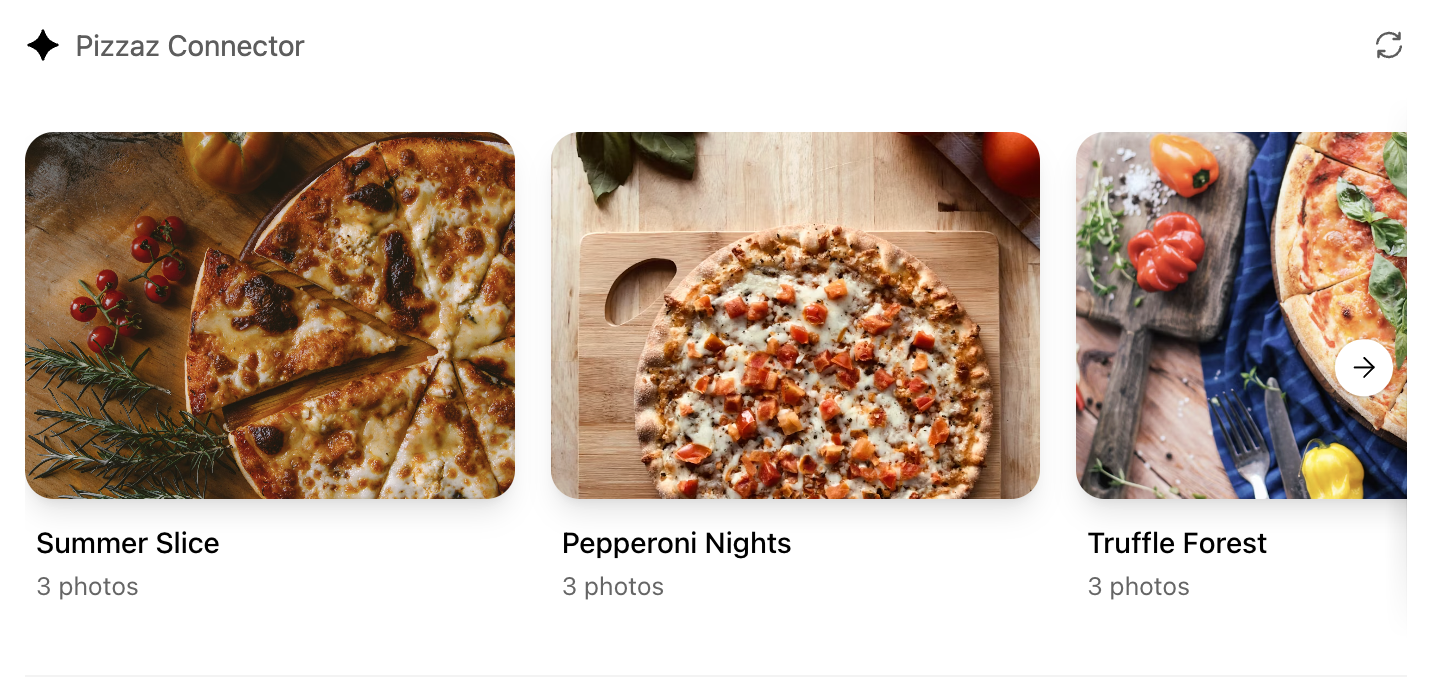Viewport: 1430px width, 694px height.
Task: Tap the next arrow on the carousel
Action: (x=1363, y=368)
